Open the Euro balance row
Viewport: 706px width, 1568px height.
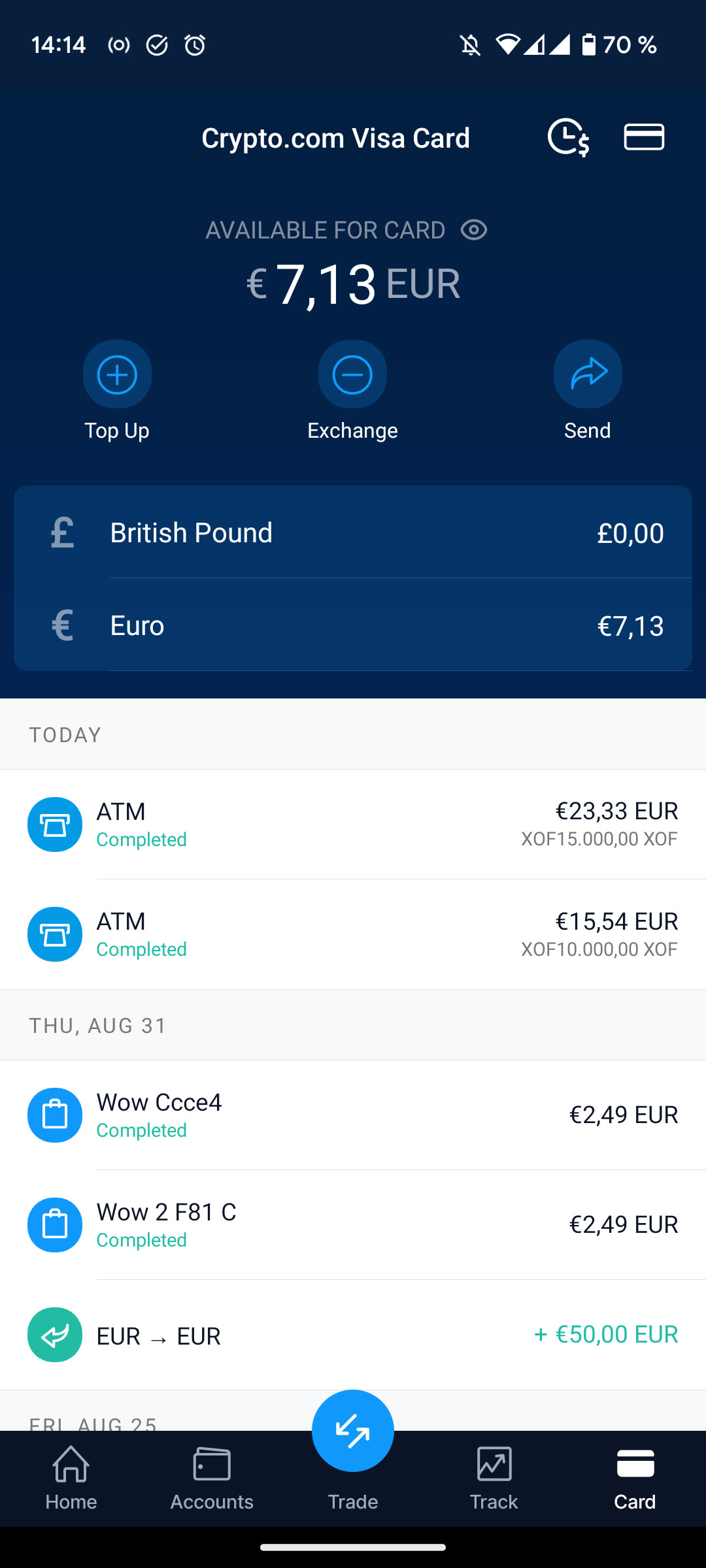[353, 625]
